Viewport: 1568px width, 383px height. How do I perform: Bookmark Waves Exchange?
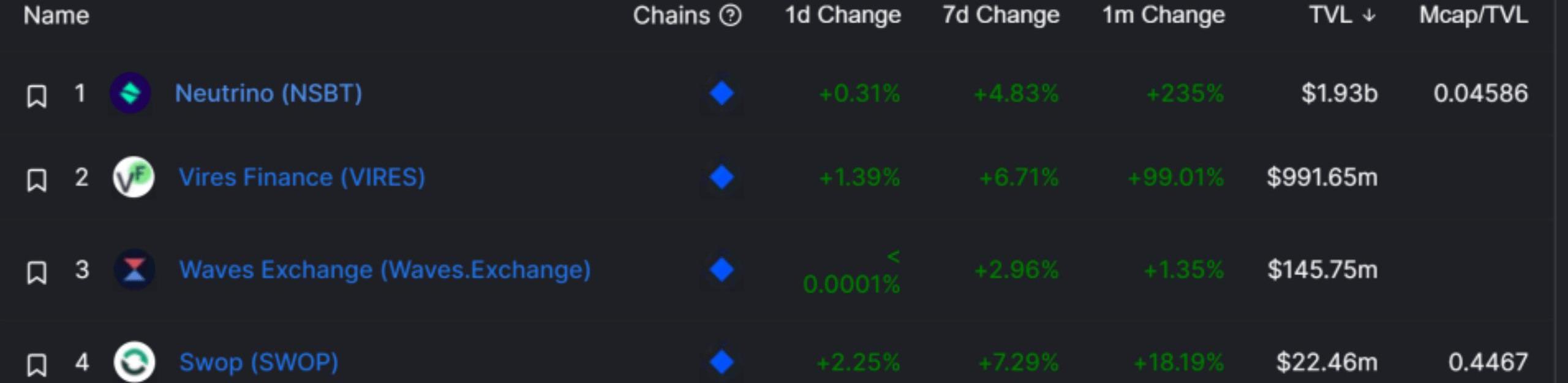pyautogui.click(x=37, y=272)
